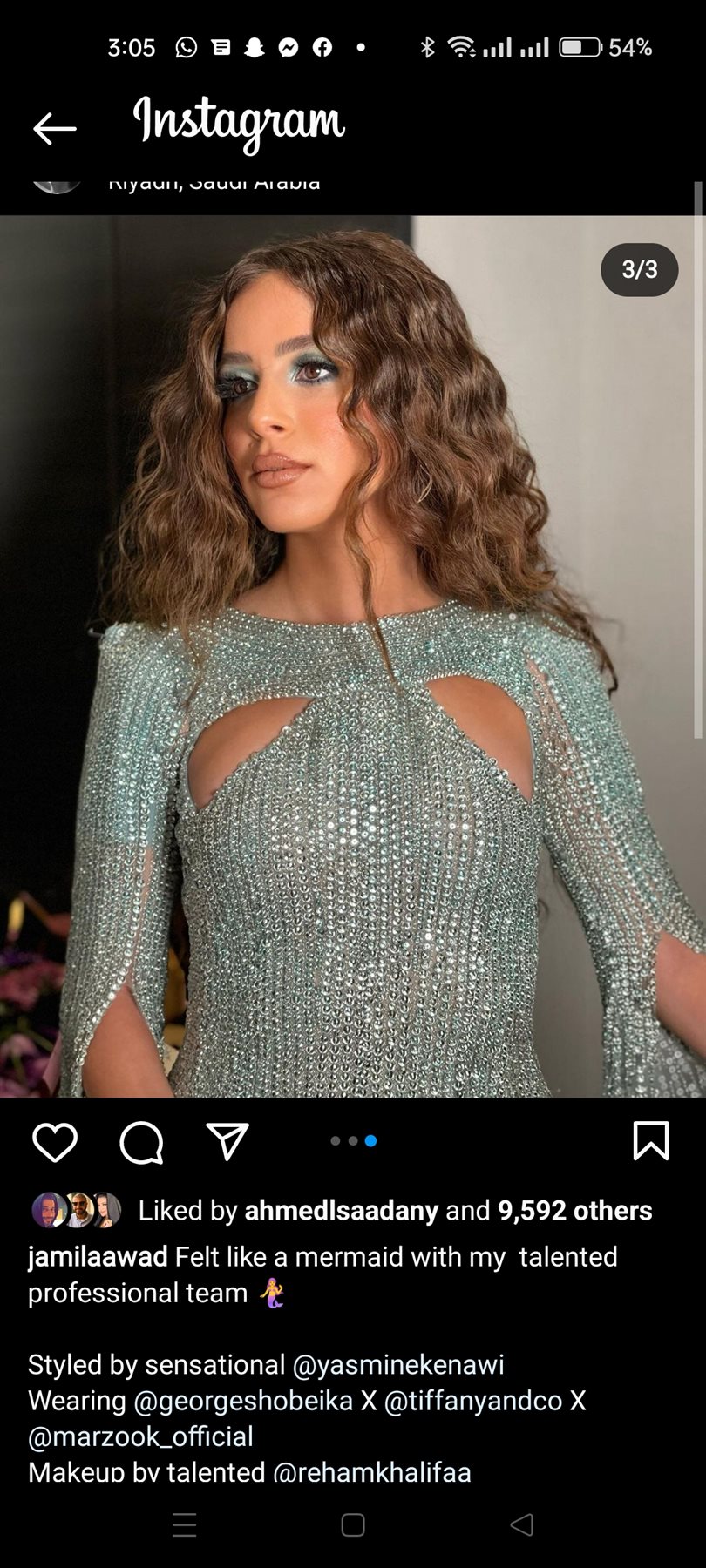Open the @yasminekenawi mention
706x1568 pixels.
pyautogui.click(x=398, y=1365)
